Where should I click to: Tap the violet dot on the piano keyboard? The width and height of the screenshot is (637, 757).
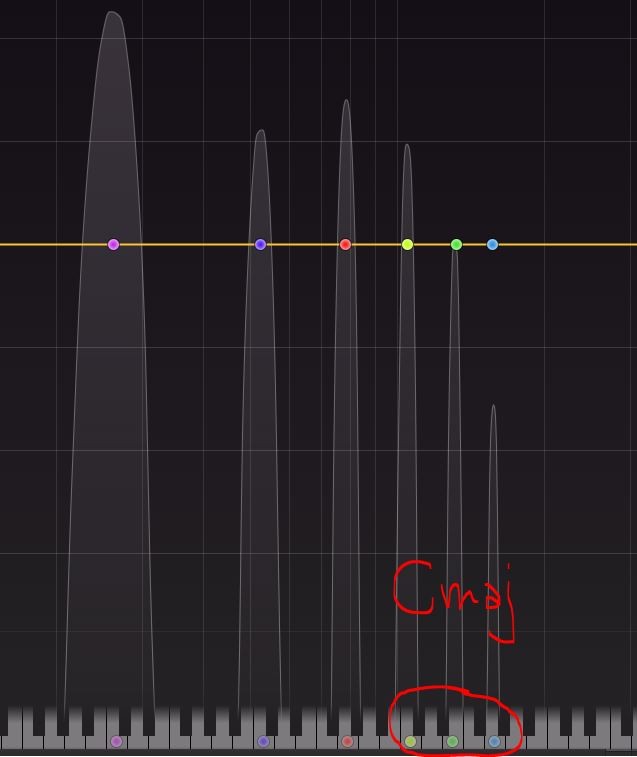click(x=263, y=741)
